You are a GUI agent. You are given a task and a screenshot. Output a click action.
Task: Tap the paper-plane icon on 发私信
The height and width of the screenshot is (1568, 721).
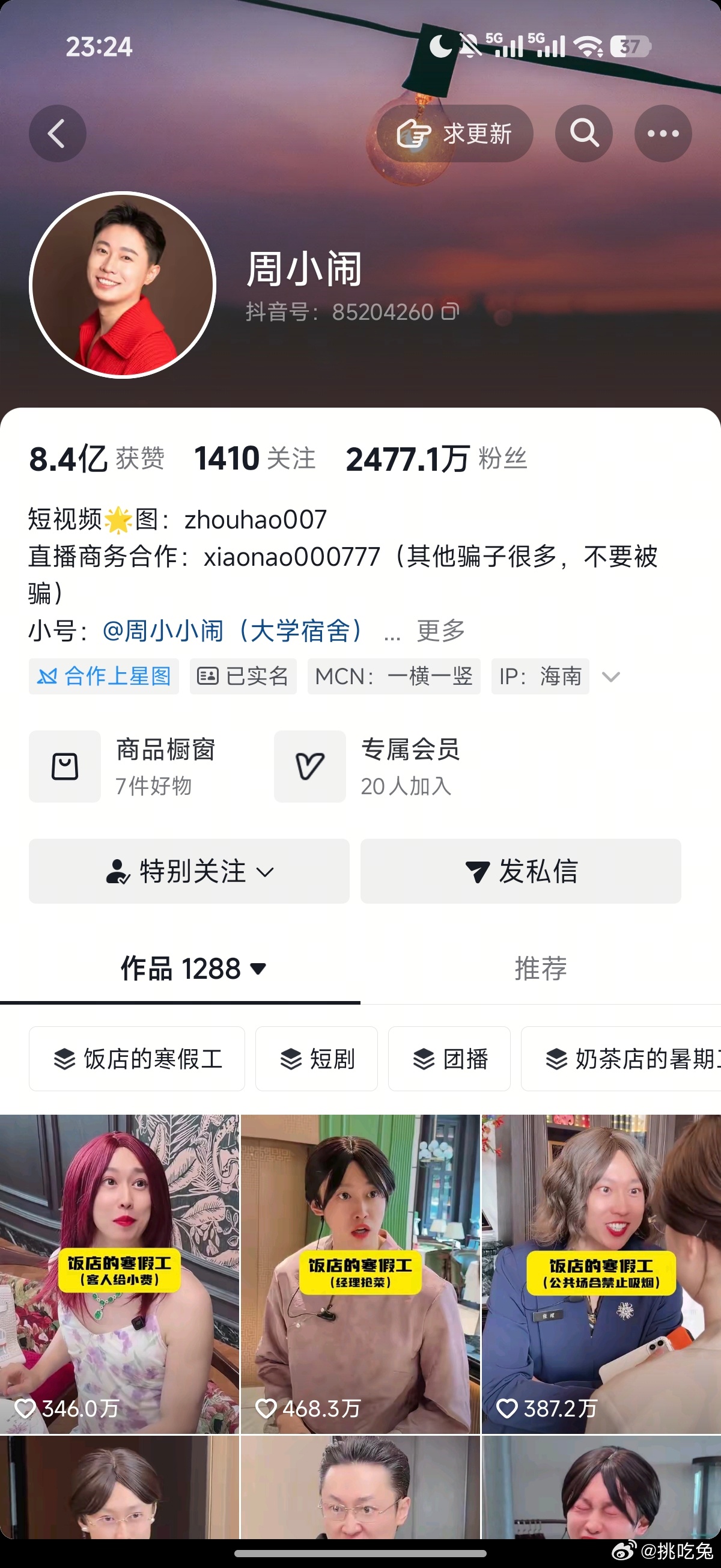(477, 872)
